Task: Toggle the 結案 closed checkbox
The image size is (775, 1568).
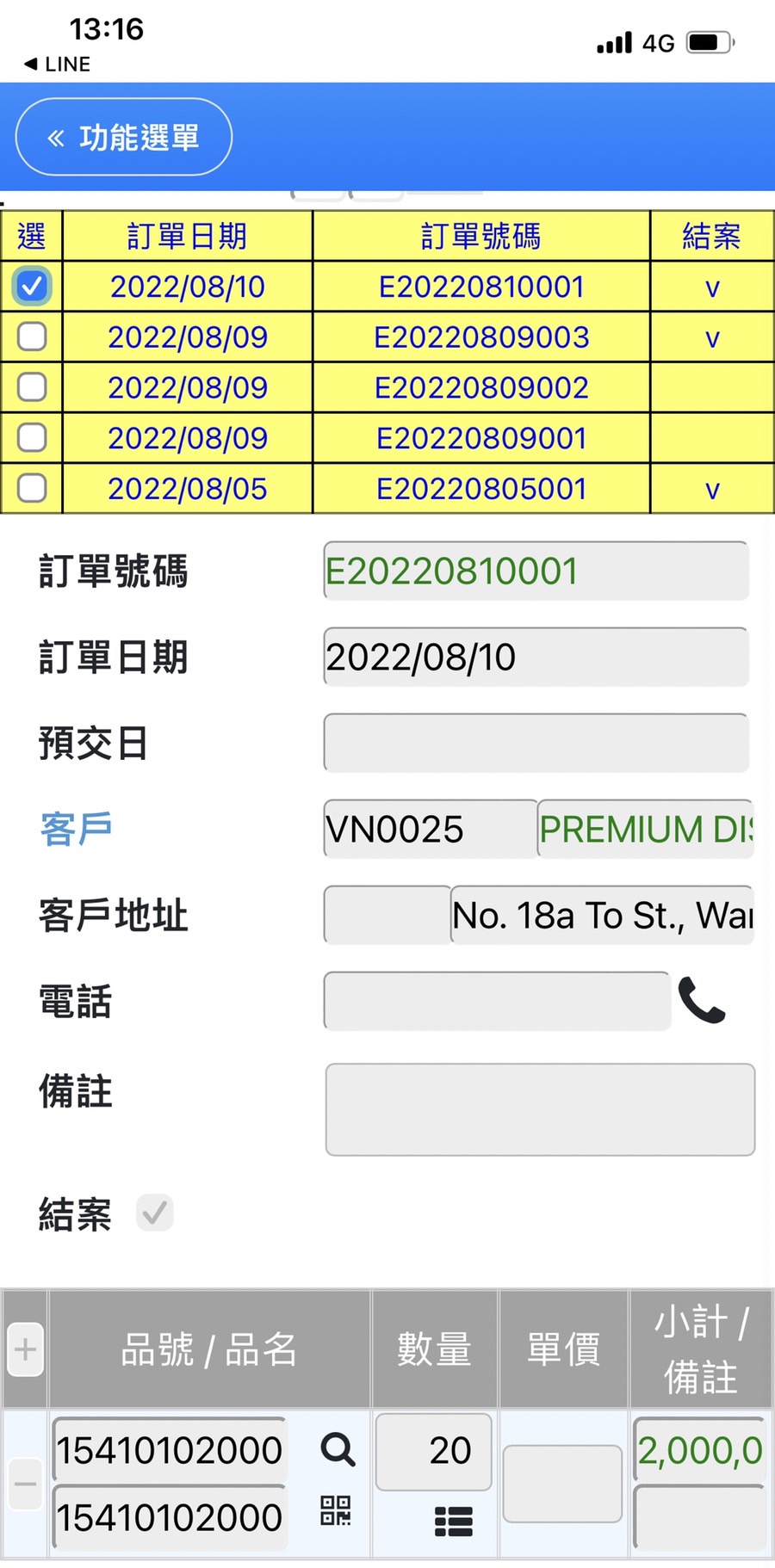Action: pos(155,1213)
